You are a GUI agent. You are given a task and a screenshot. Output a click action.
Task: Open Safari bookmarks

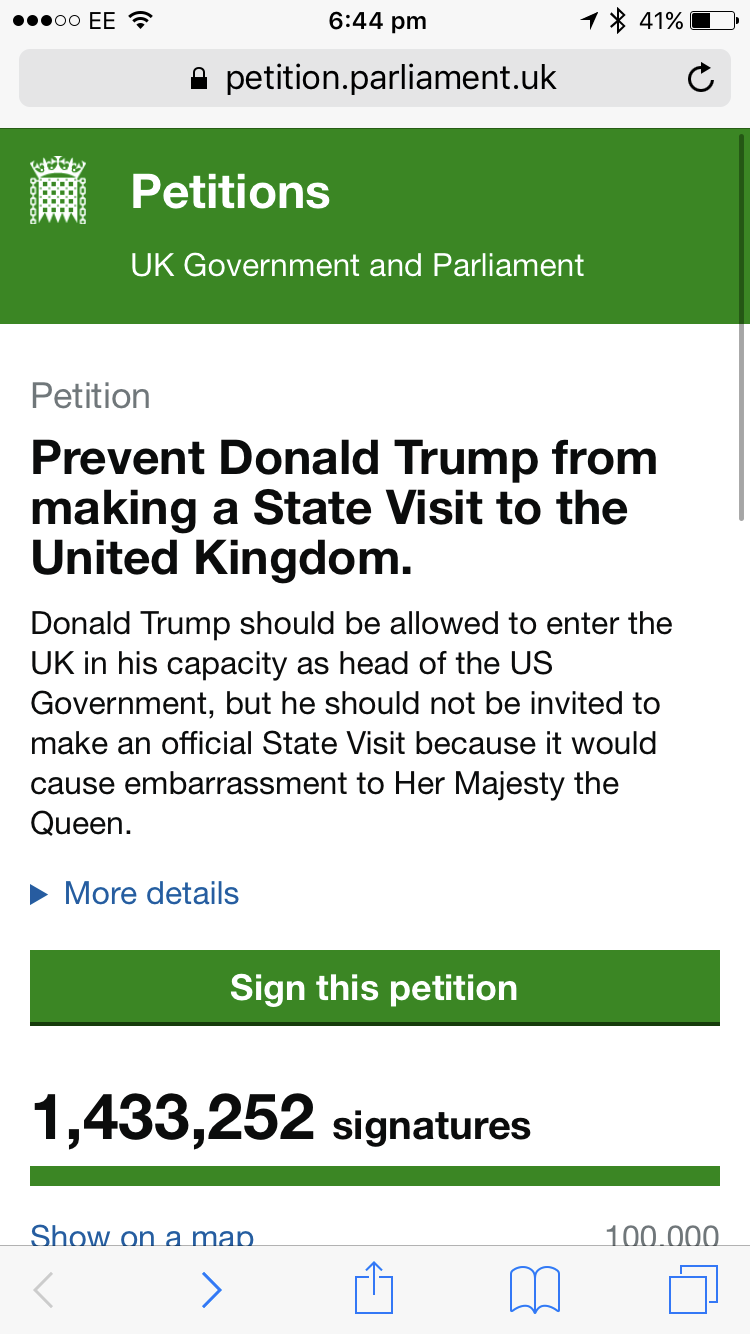point(535,1290)
